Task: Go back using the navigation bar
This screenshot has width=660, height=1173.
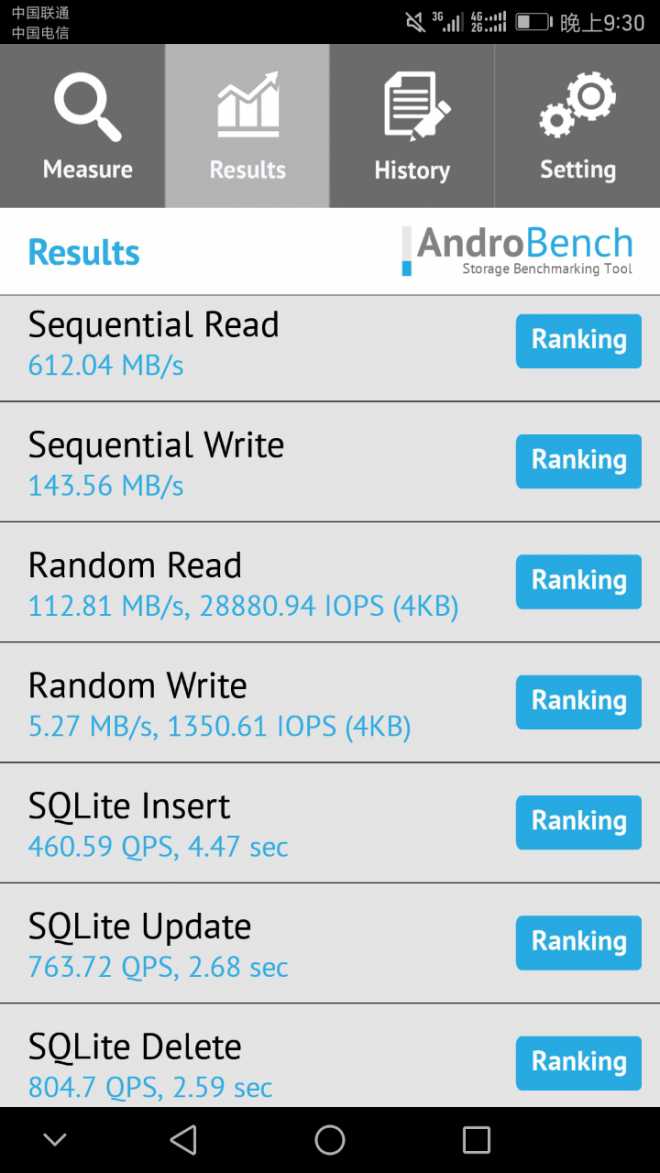Action: (183, 1139)
